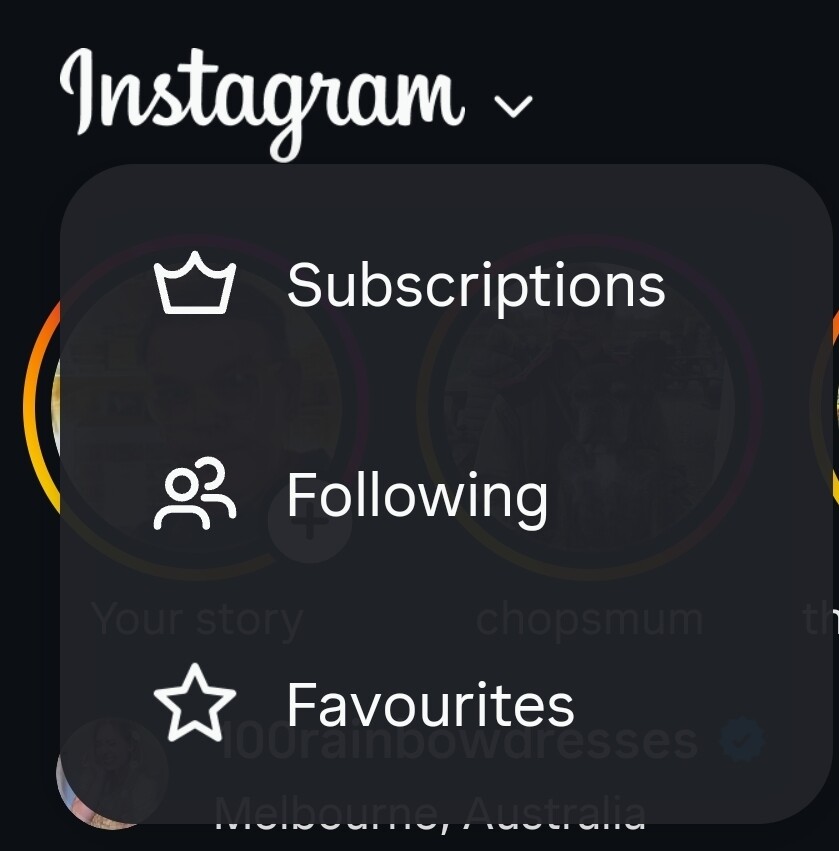The width and height of the screenshot is (839, 851).
Task: Collapse the Instagram feed dropdown chevron
Action: click(x=514, y=104)
